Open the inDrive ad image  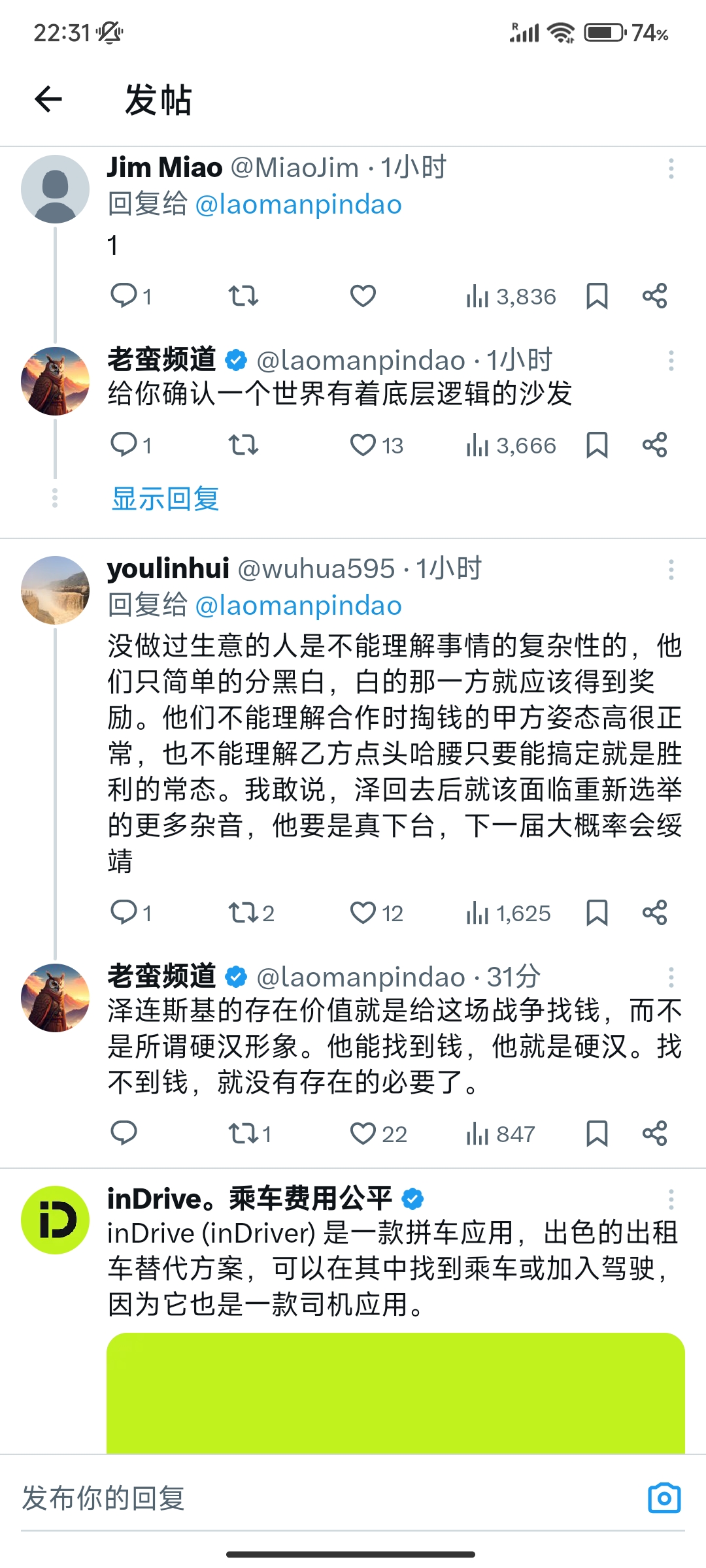395,1393
